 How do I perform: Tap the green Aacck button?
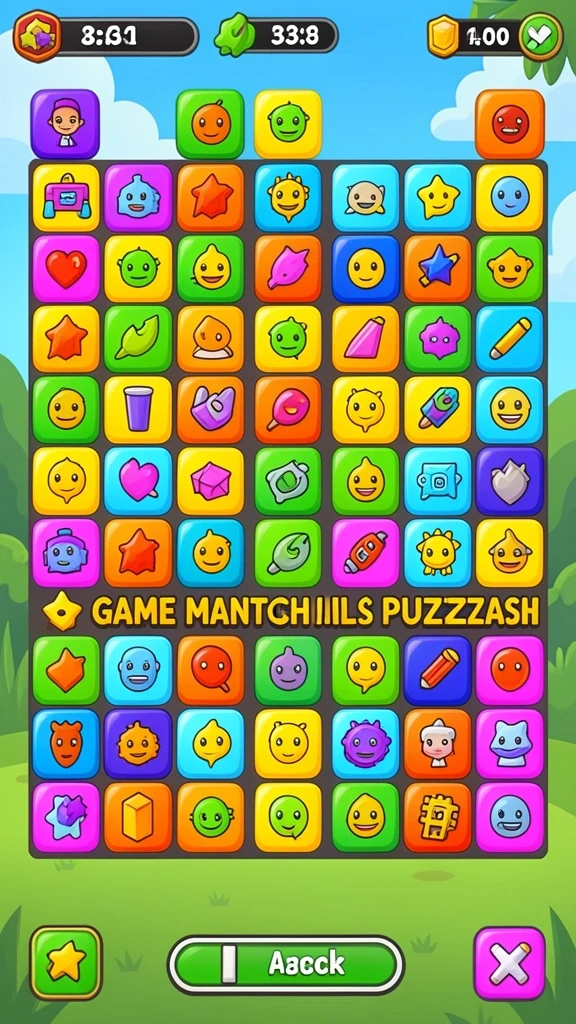pos(286,965)
